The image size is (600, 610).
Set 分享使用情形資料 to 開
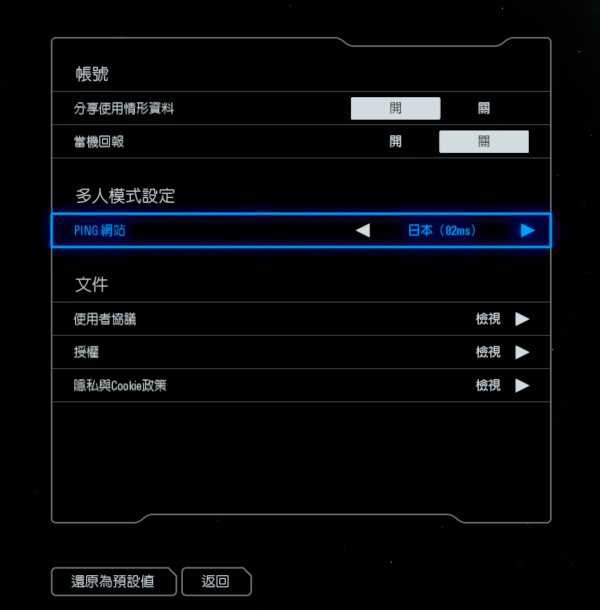click(395, 108)
